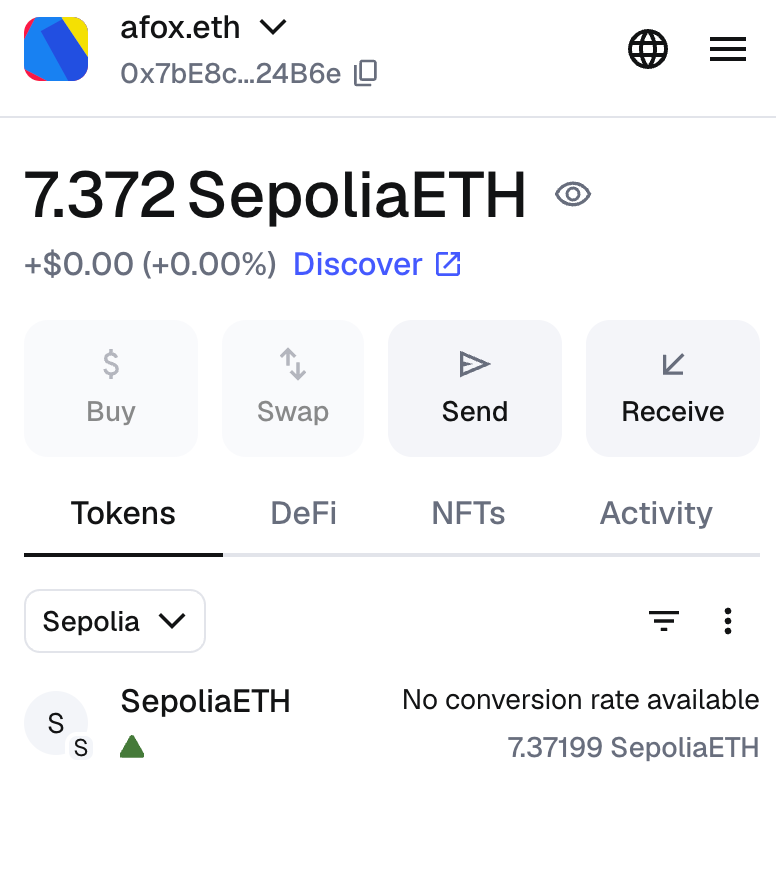Screen dimensions: 776x884
Task: Expand the Sepolia network dropdown
Action: [115, 621]
